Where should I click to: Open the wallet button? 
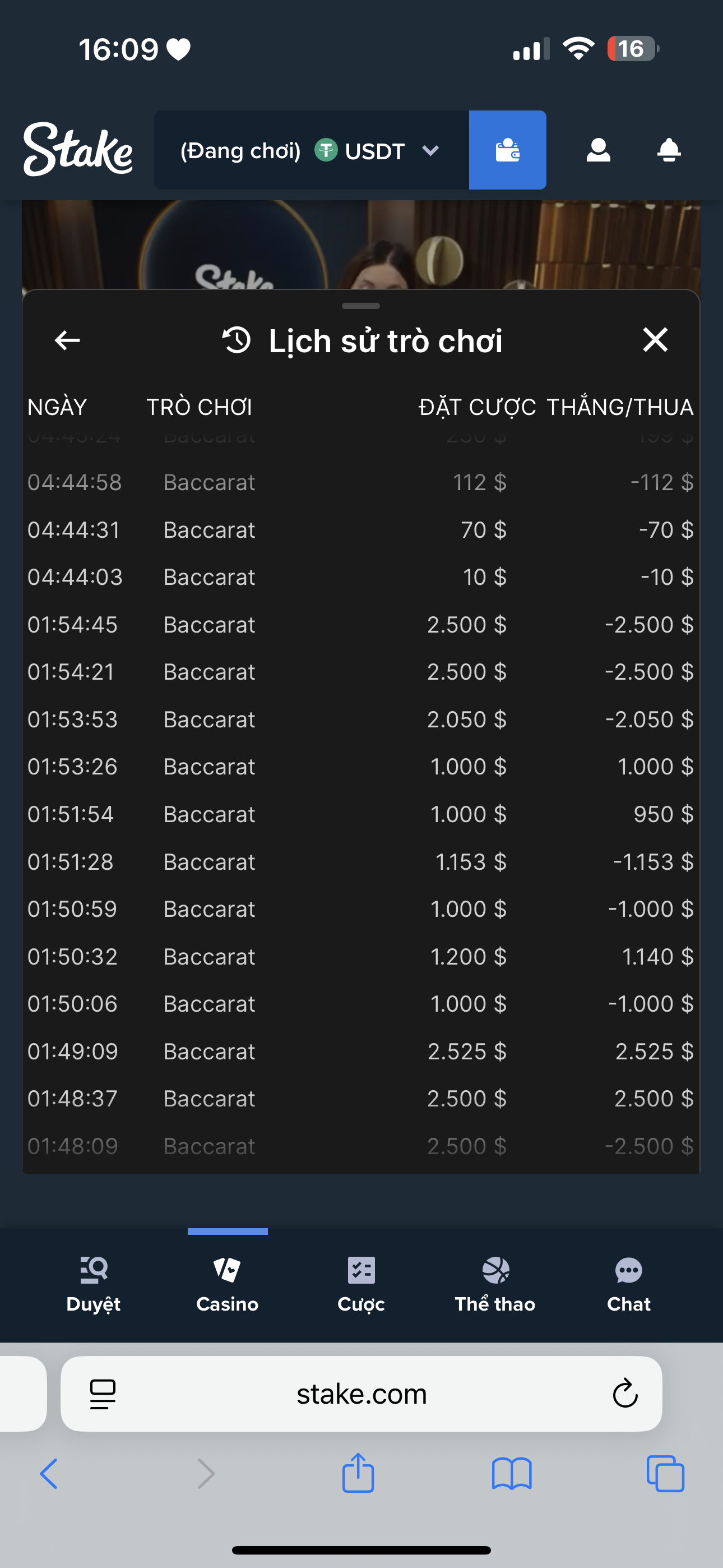[507, 150]
